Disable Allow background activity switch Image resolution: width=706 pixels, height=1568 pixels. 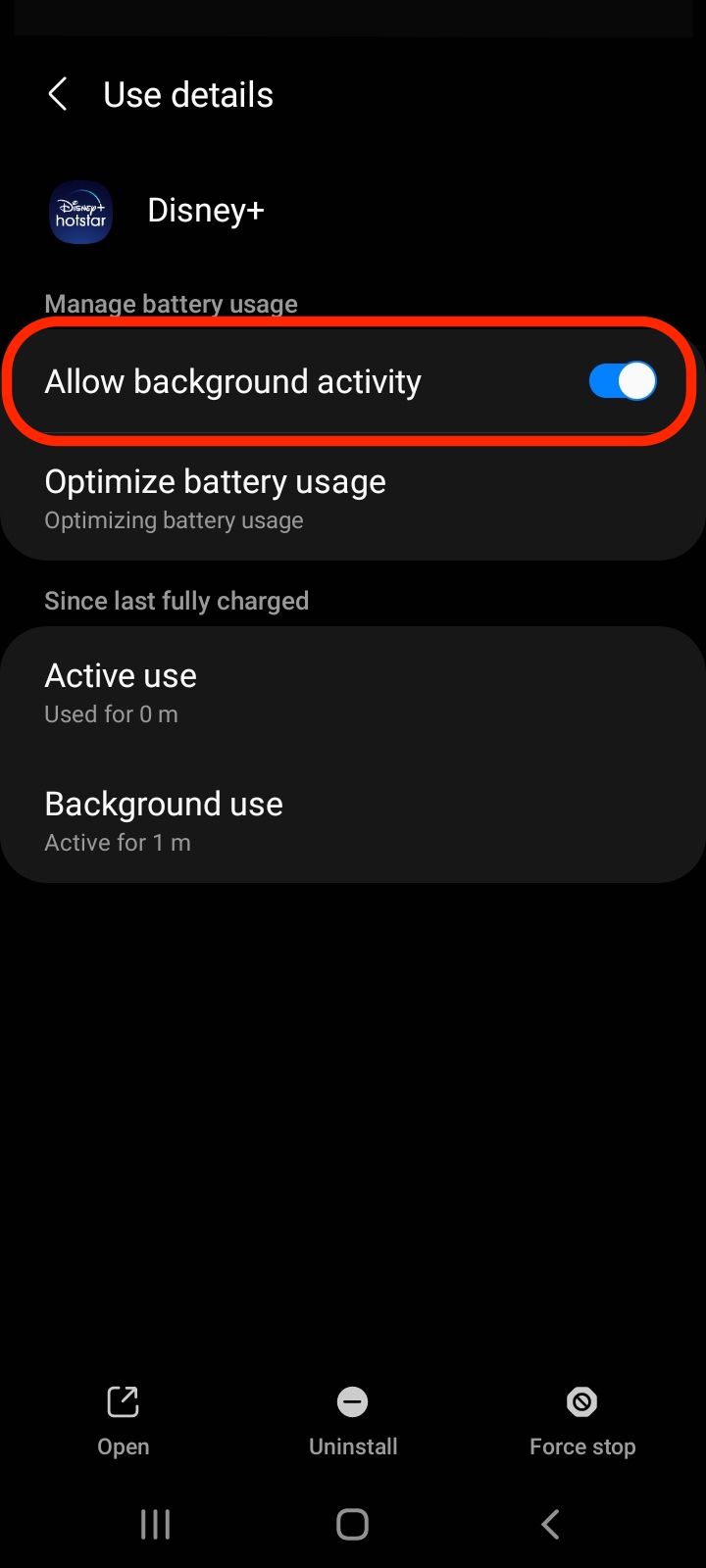coord(622,381)
